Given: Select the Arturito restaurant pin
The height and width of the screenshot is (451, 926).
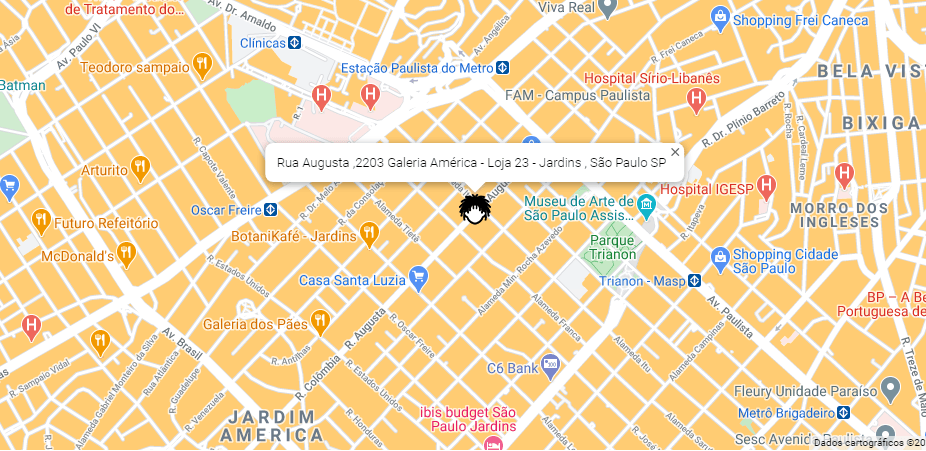Looking at the screenshot, I should coord(139,169).
